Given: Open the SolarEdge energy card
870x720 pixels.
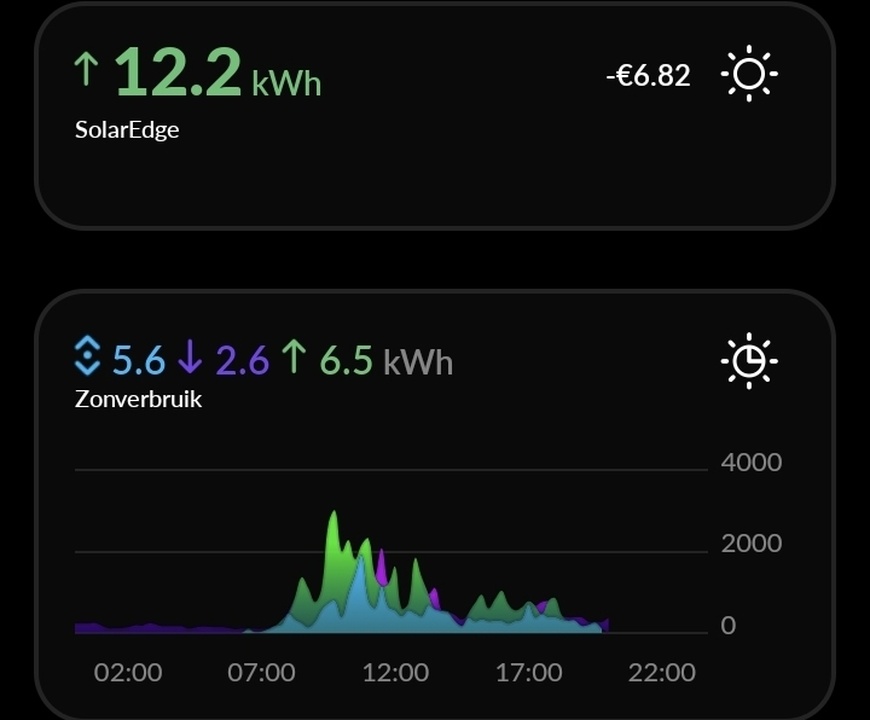Looking at the screenshot, I should 434,116.
